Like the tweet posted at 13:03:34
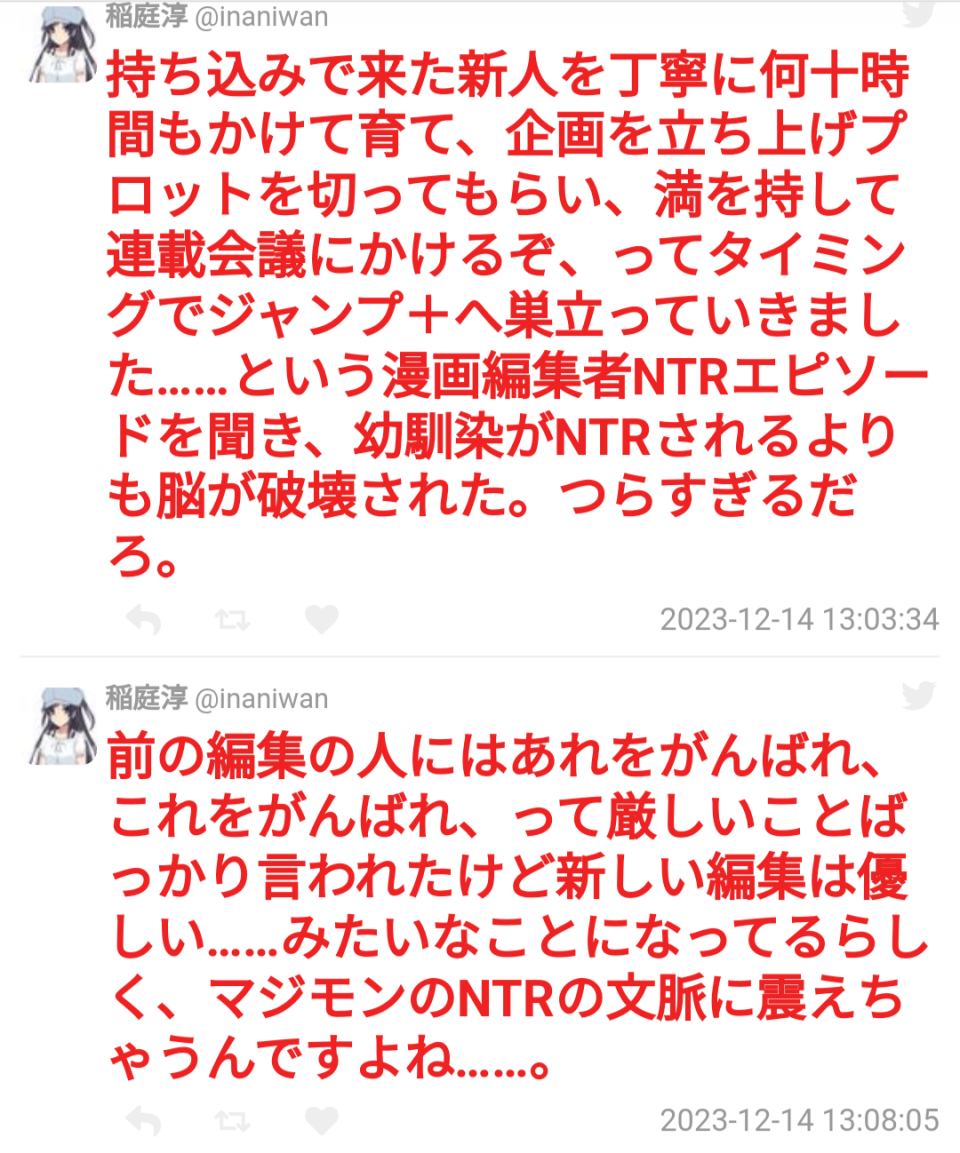This screenshot has height=1153, width=960. point(321,621)
